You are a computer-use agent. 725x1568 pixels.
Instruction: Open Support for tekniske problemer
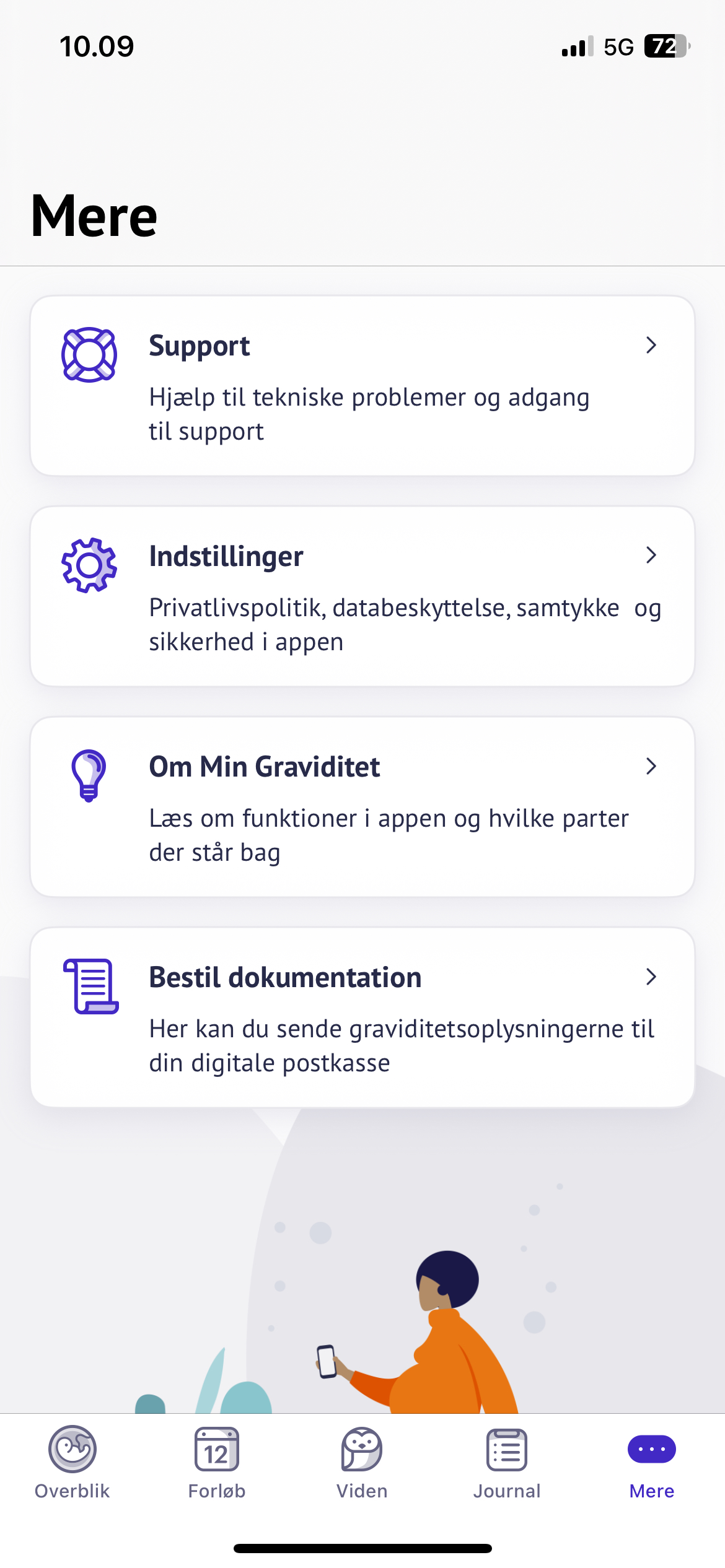click(362, 384)
